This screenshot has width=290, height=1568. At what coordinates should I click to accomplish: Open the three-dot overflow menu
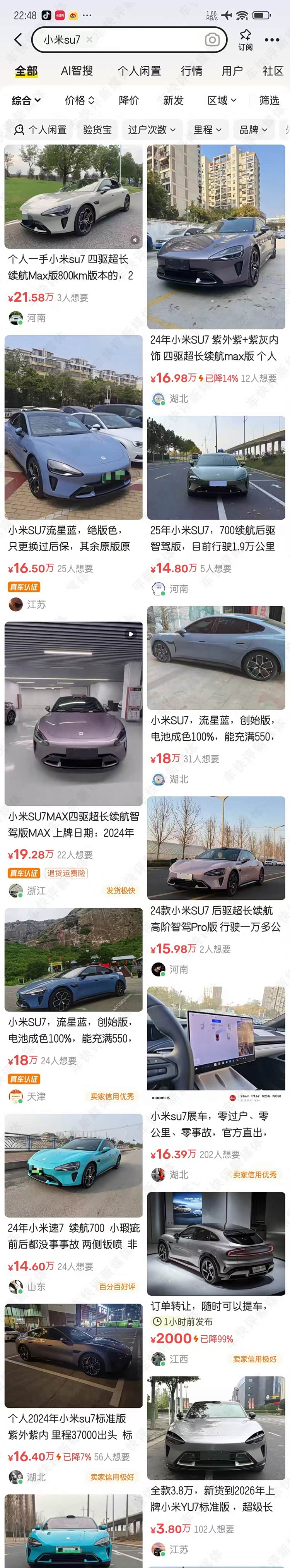(x=272, y=40)
